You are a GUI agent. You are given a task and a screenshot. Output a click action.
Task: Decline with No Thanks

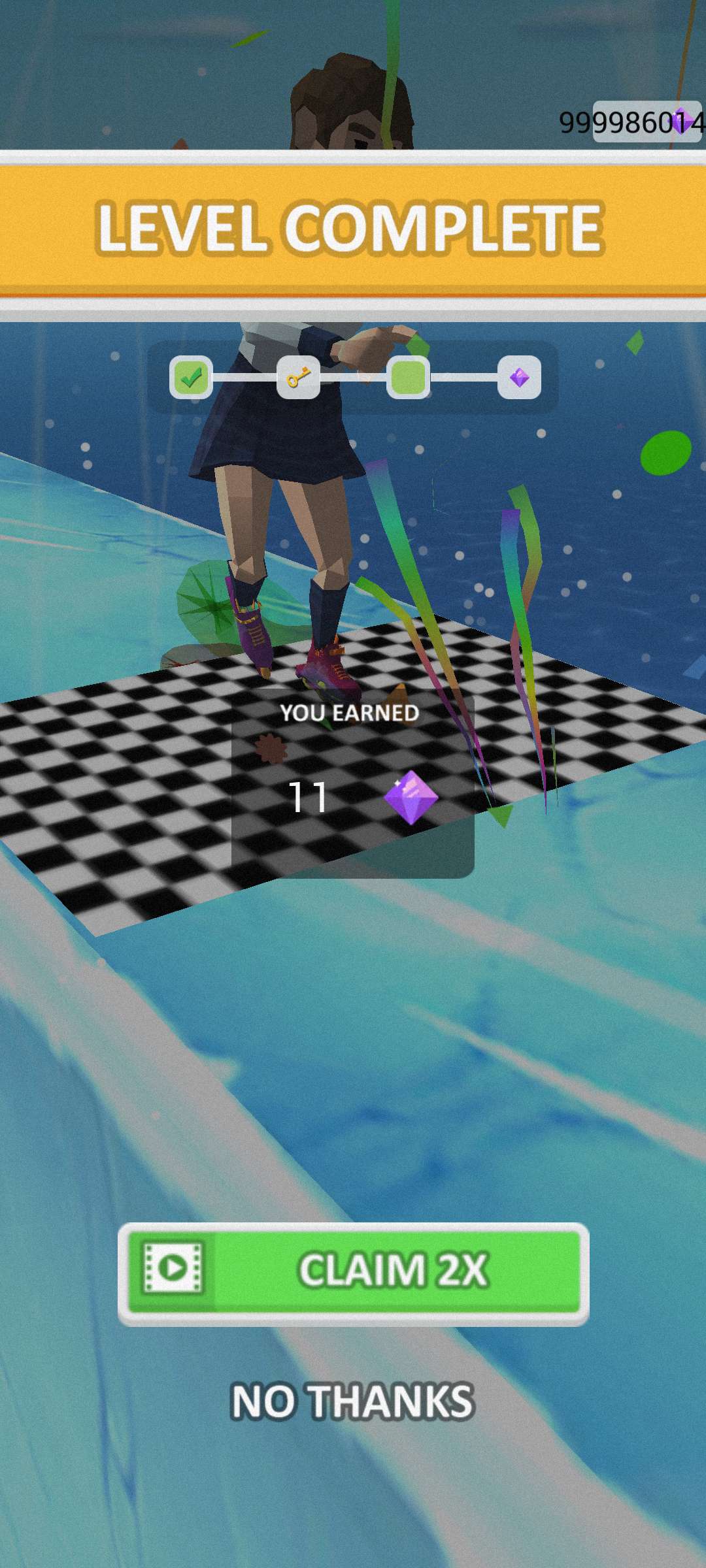click(353, 1401)
